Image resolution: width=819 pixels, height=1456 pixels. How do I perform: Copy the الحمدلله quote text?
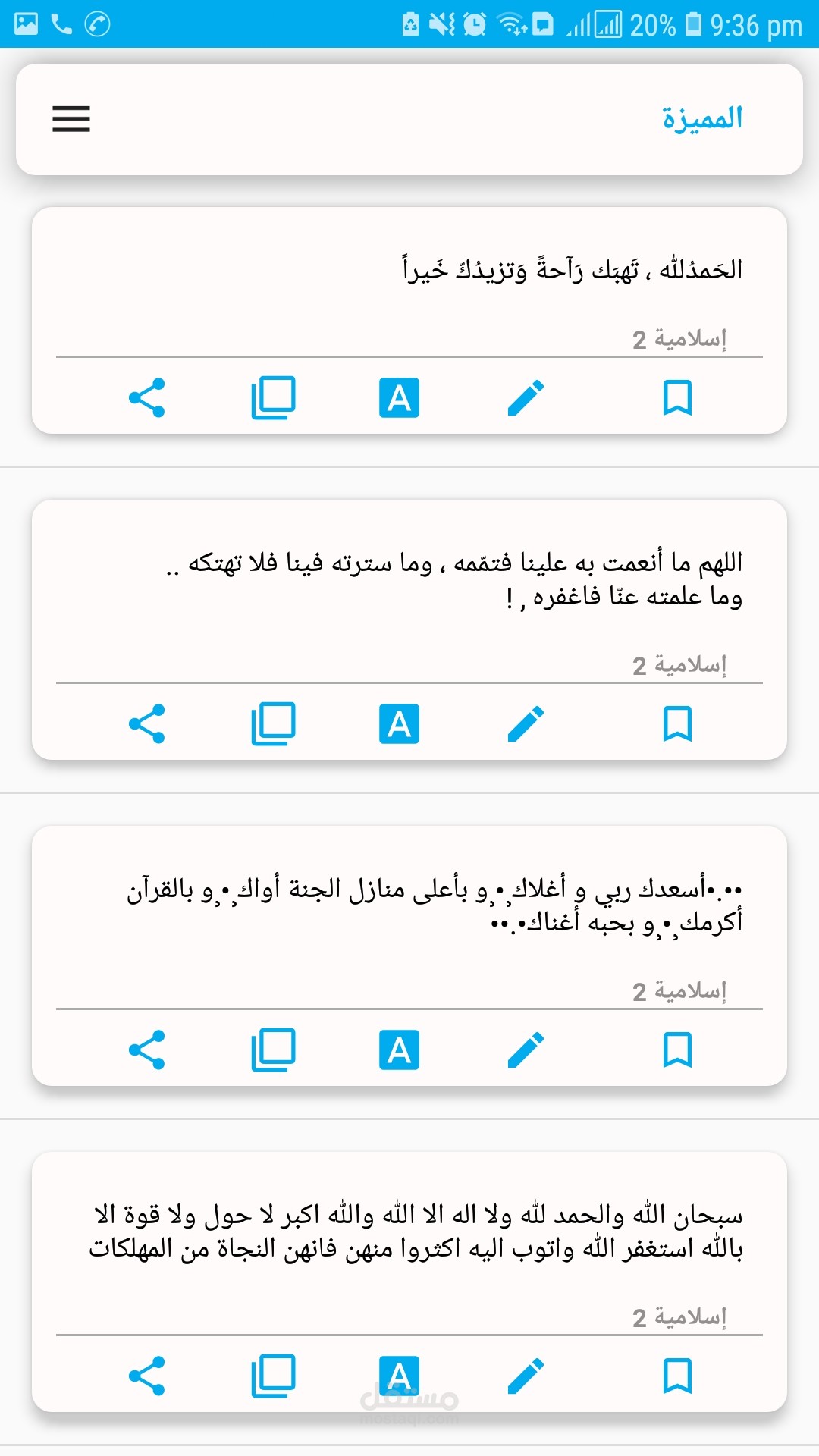273,398
